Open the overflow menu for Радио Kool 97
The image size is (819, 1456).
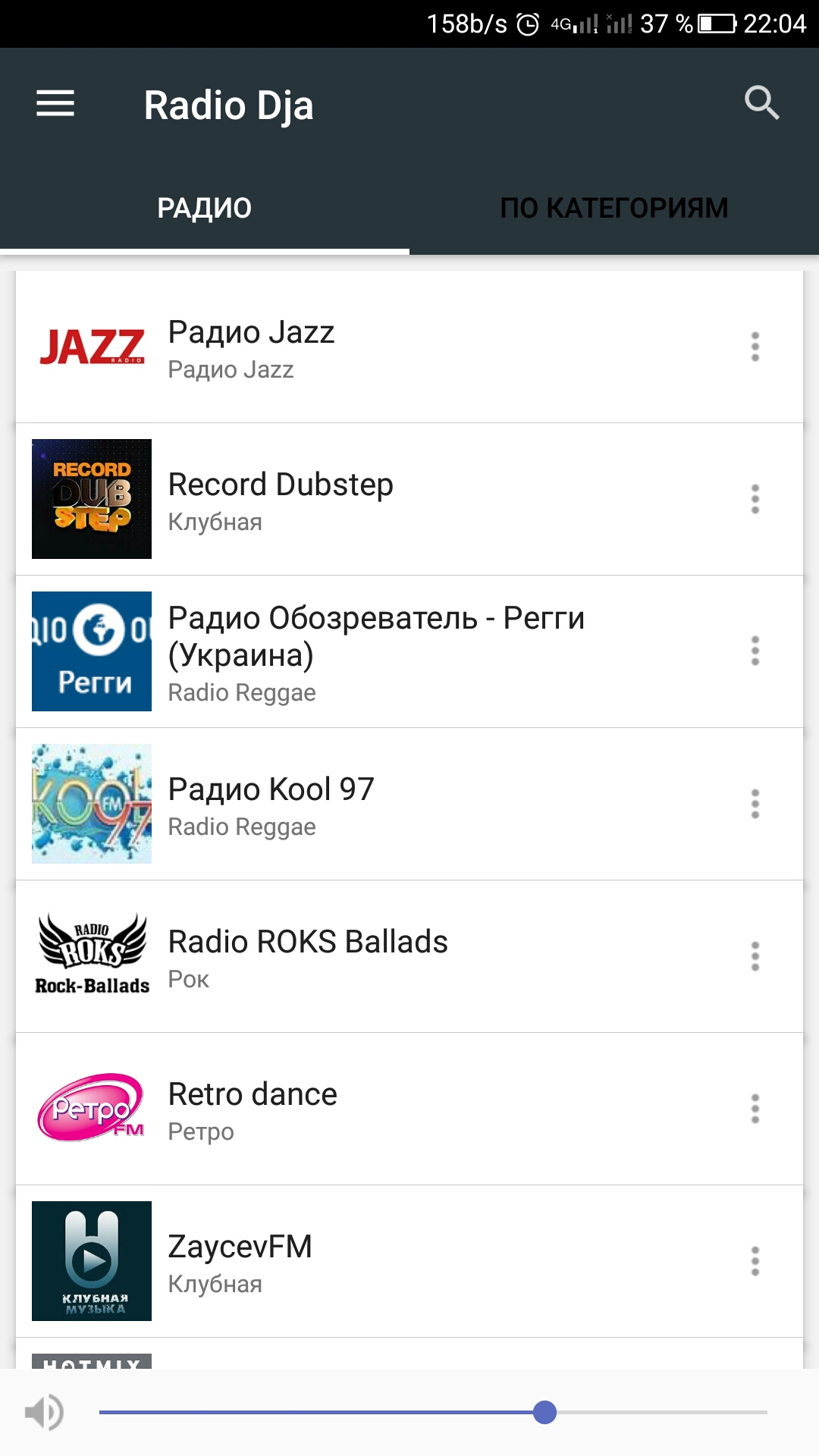[x=755, y=805]
